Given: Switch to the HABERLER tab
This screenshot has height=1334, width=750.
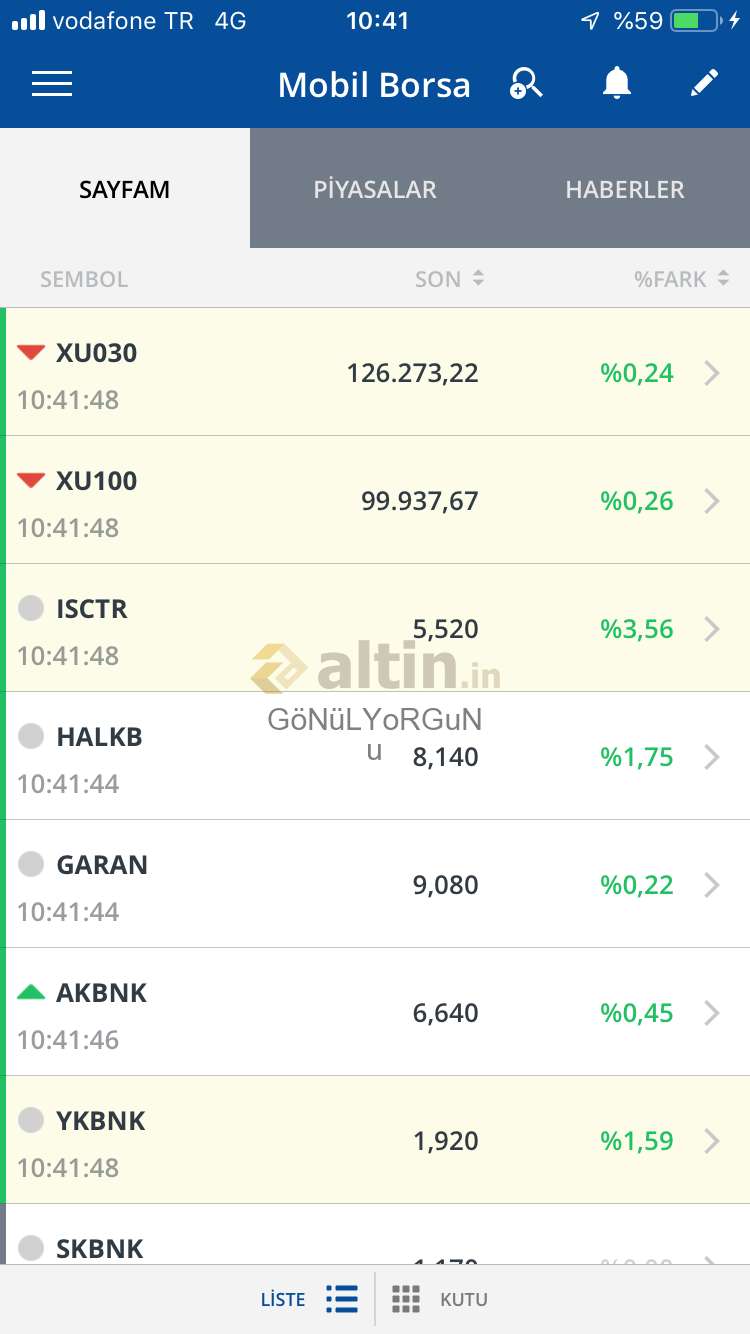Looking at the screenshot, I should pos(625,189).
